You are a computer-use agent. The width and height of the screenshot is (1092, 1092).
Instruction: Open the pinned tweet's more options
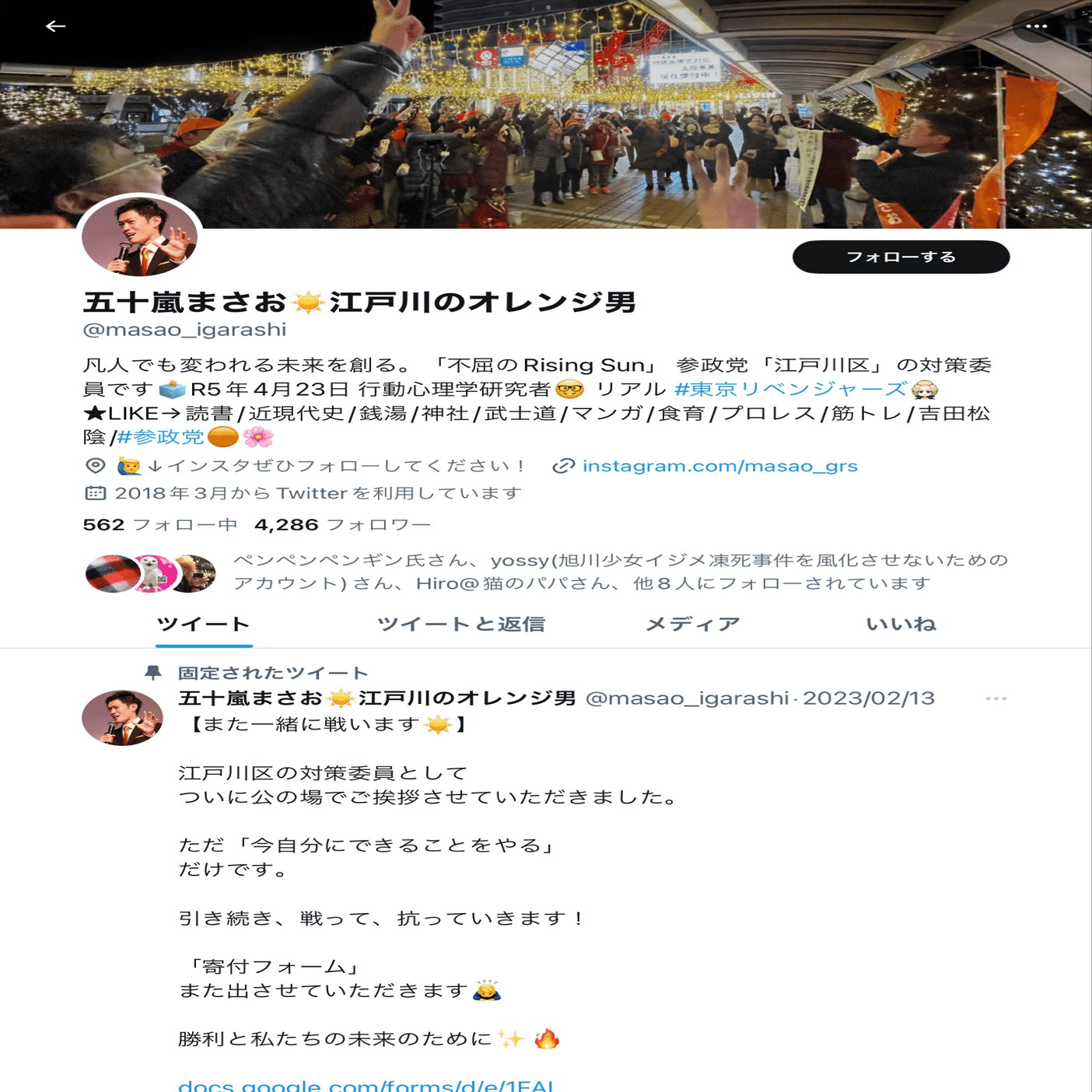point(996,698)
